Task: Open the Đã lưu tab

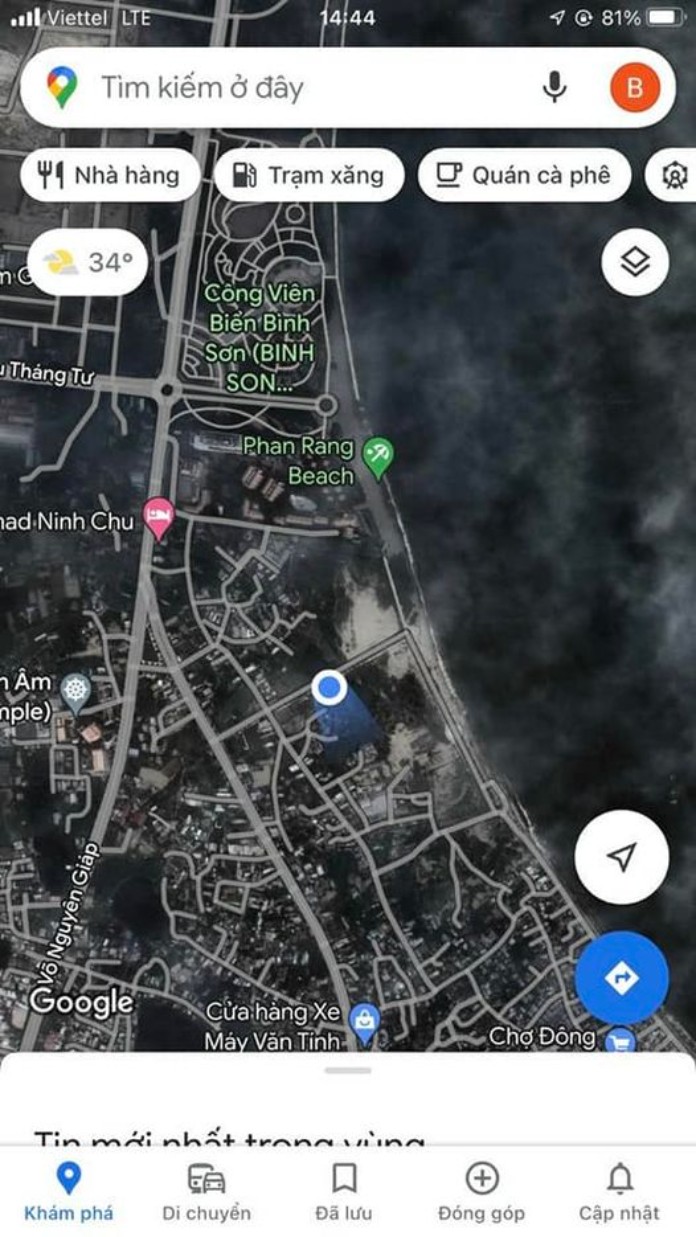Action: click(x=344, y=1192)
